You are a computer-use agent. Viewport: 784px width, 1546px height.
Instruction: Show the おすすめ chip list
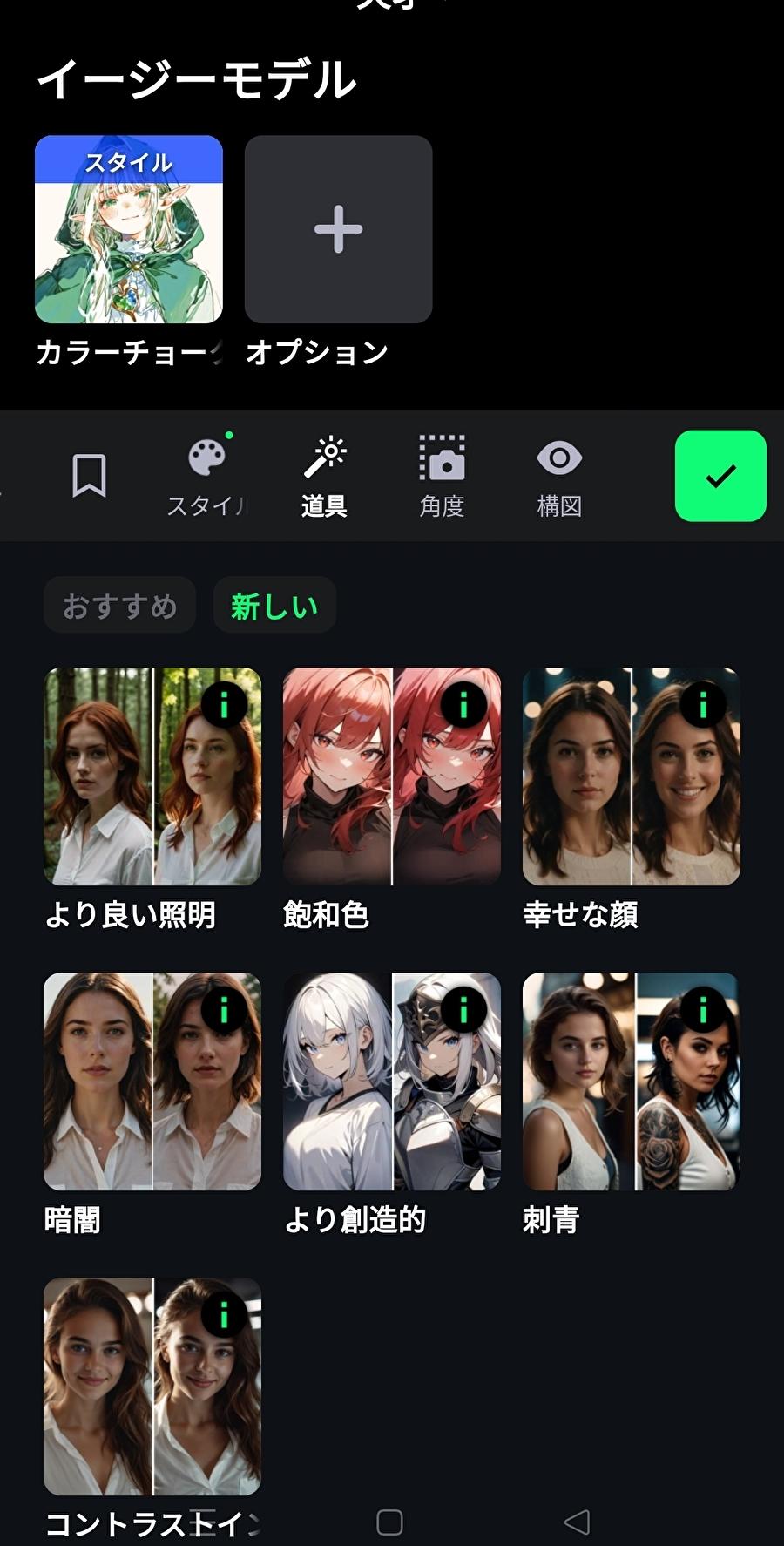coord(119,606)
